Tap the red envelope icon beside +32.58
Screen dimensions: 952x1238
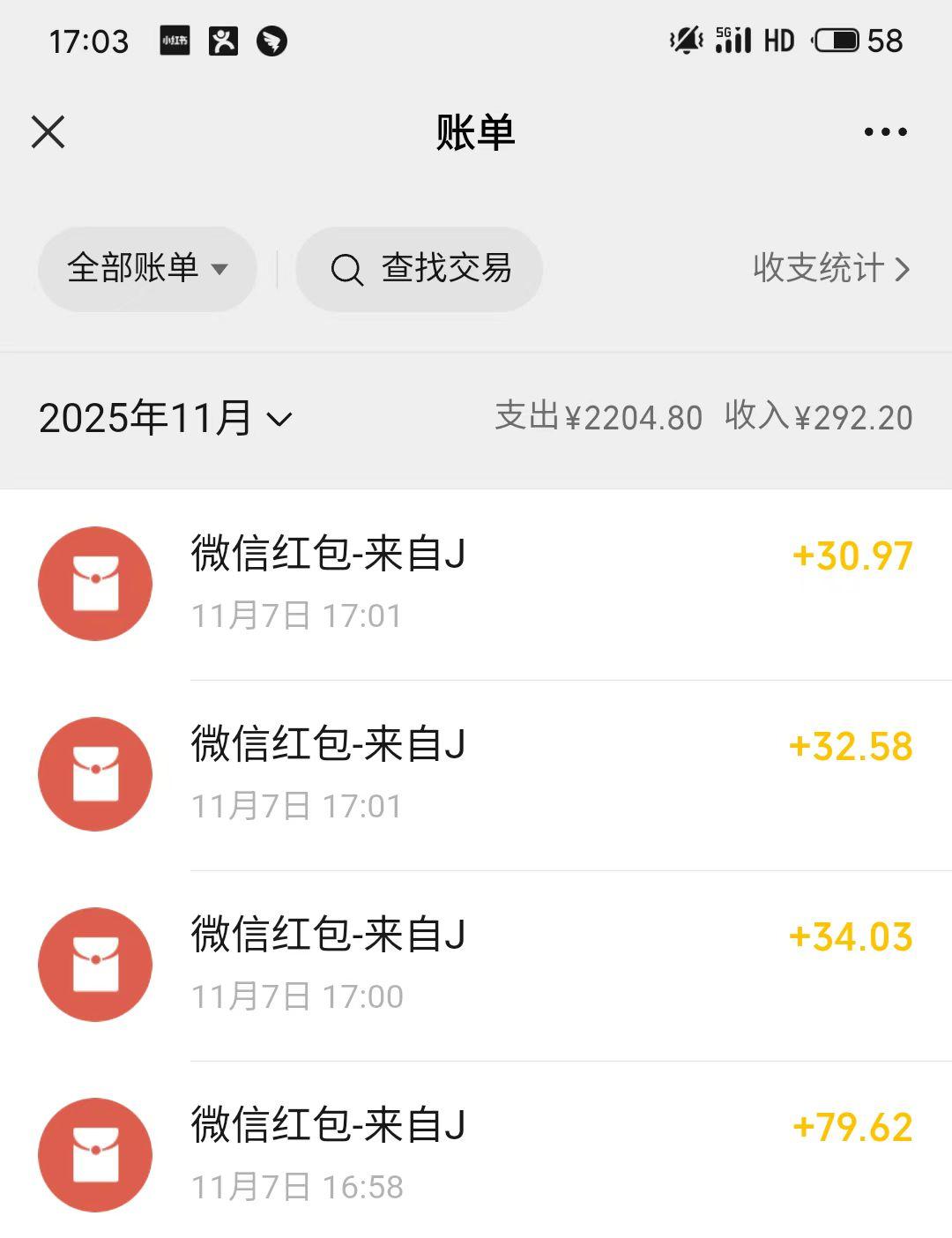pos(95,772)
